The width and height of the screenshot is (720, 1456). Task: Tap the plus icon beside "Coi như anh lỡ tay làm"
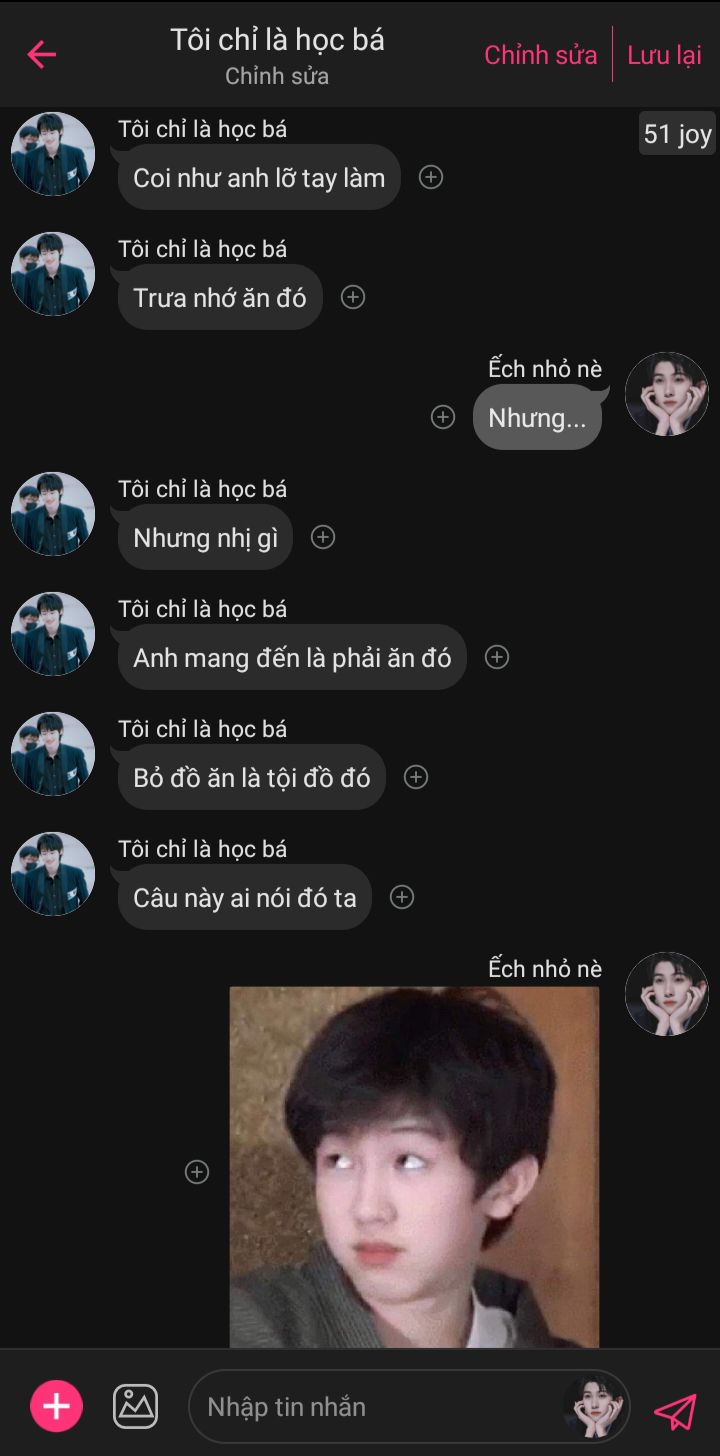tap(431, 177)
